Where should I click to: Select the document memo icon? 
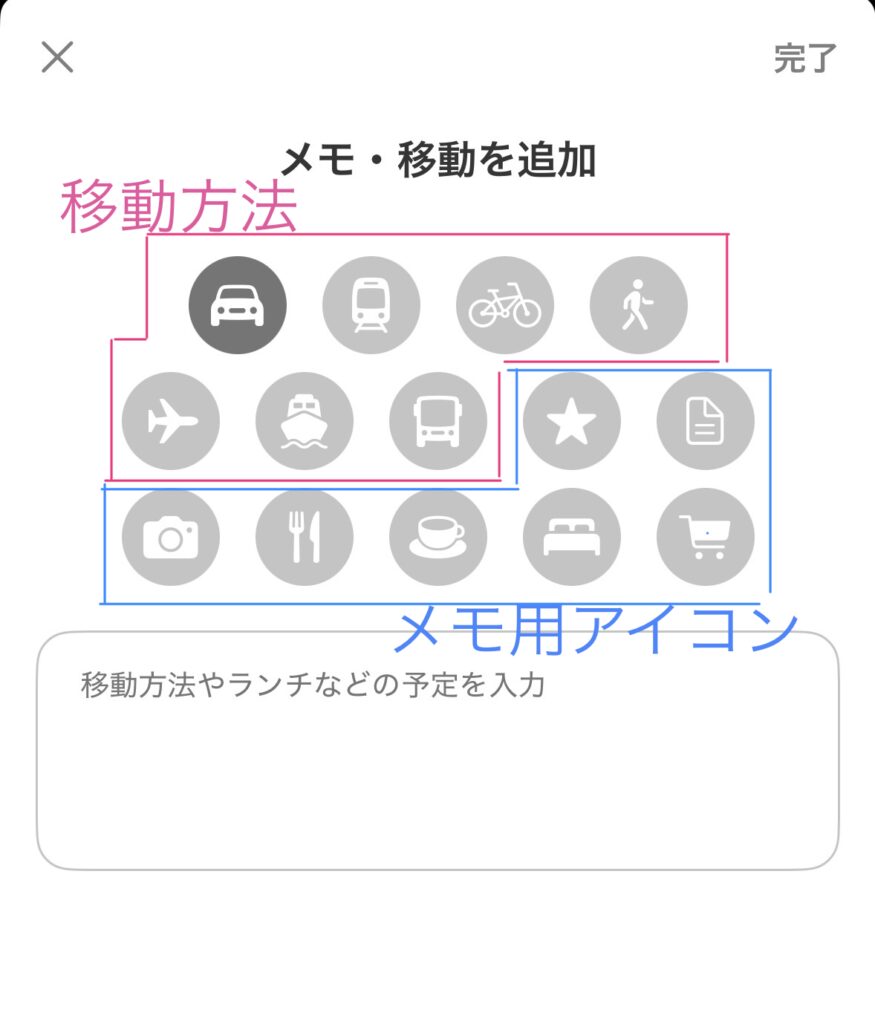(x=705, y=420)
